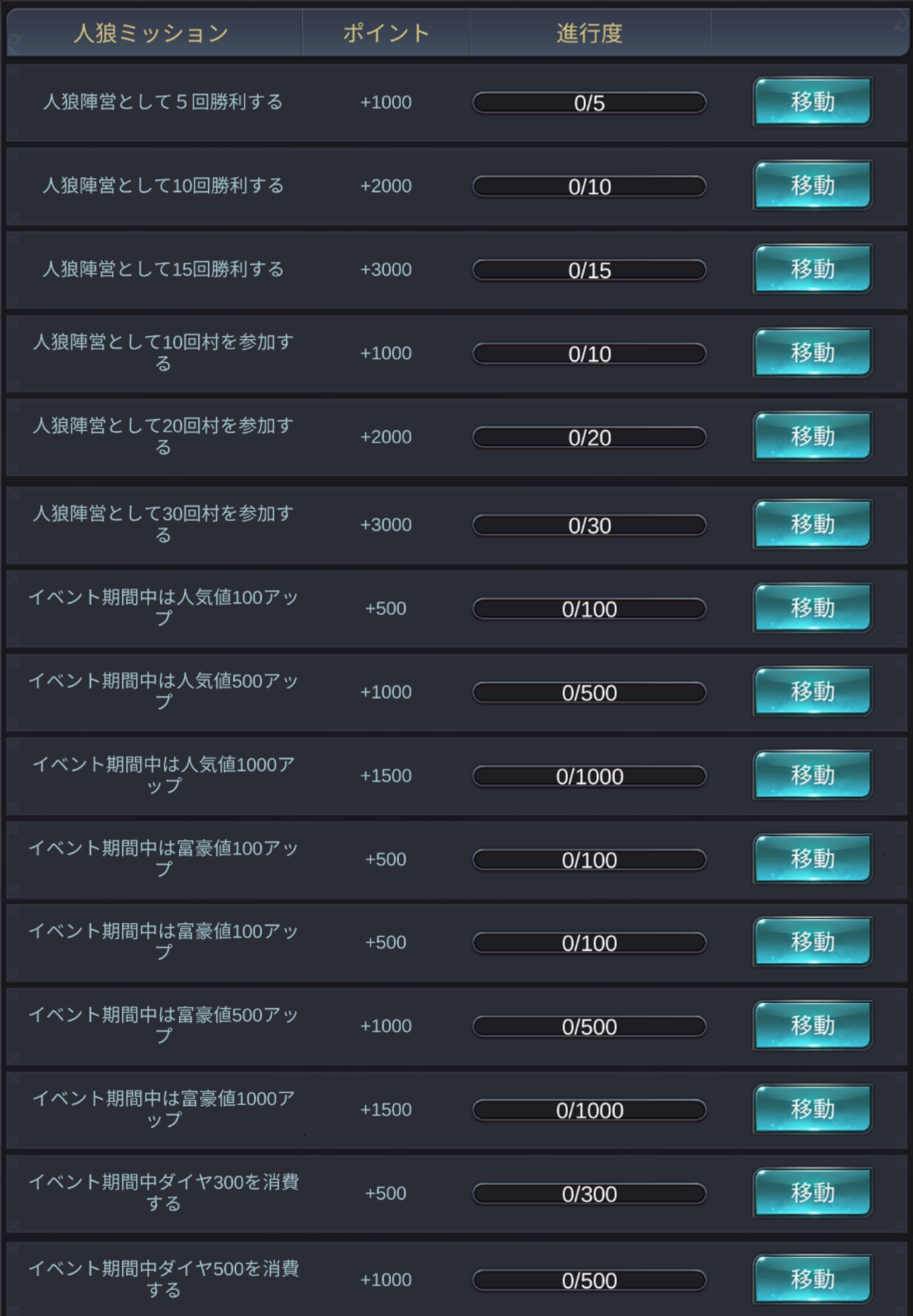Select 移動 for the 富豪値500アップ mission
The width and height of the screenshot is (913, 1316).
coord(812,1026)
